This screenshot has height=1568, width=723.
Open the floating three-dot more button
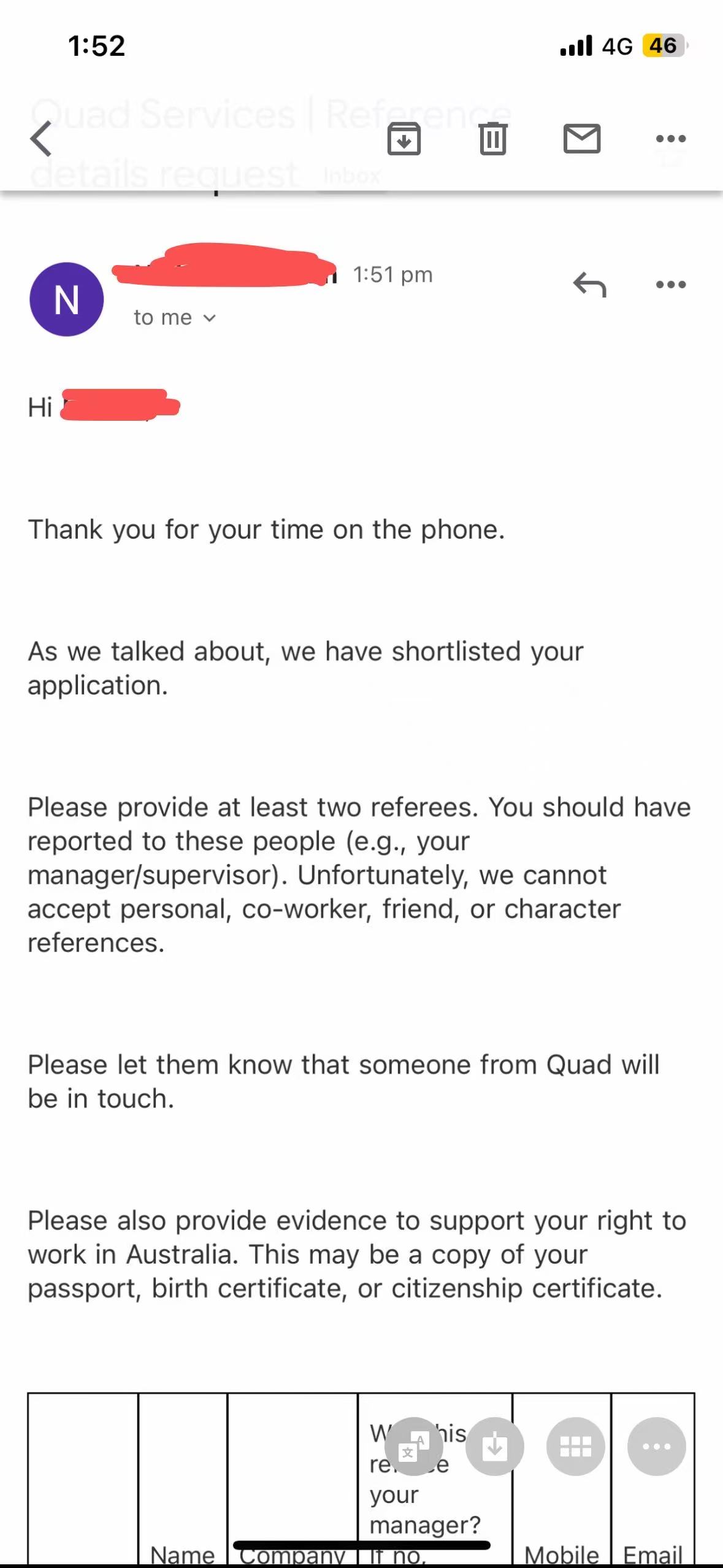656,1447
